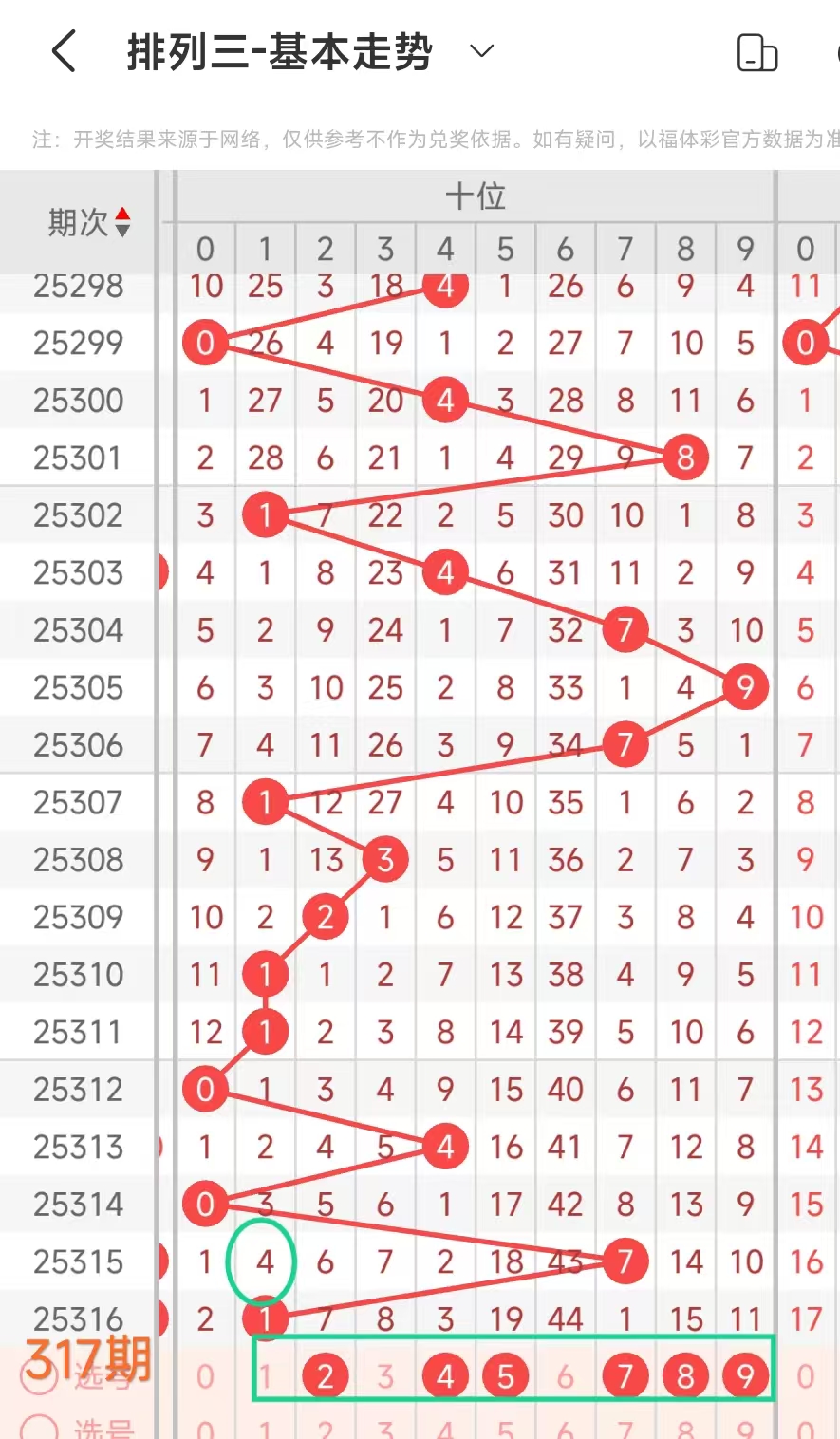Go back using the top-left arrow
The image size is (840, 1439).
coord(63,51)
